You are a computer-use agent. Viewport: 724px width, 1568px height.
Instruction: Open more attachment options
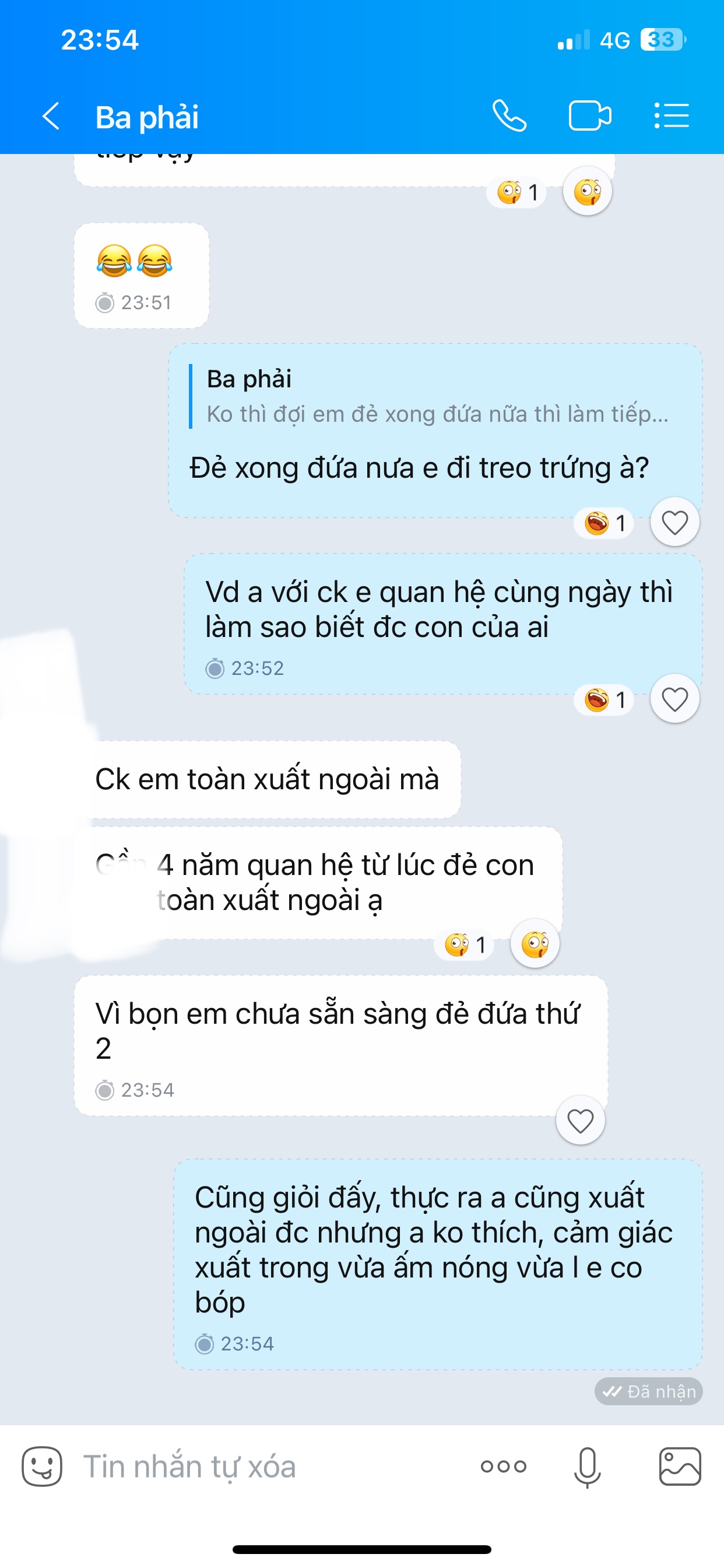503,1466
